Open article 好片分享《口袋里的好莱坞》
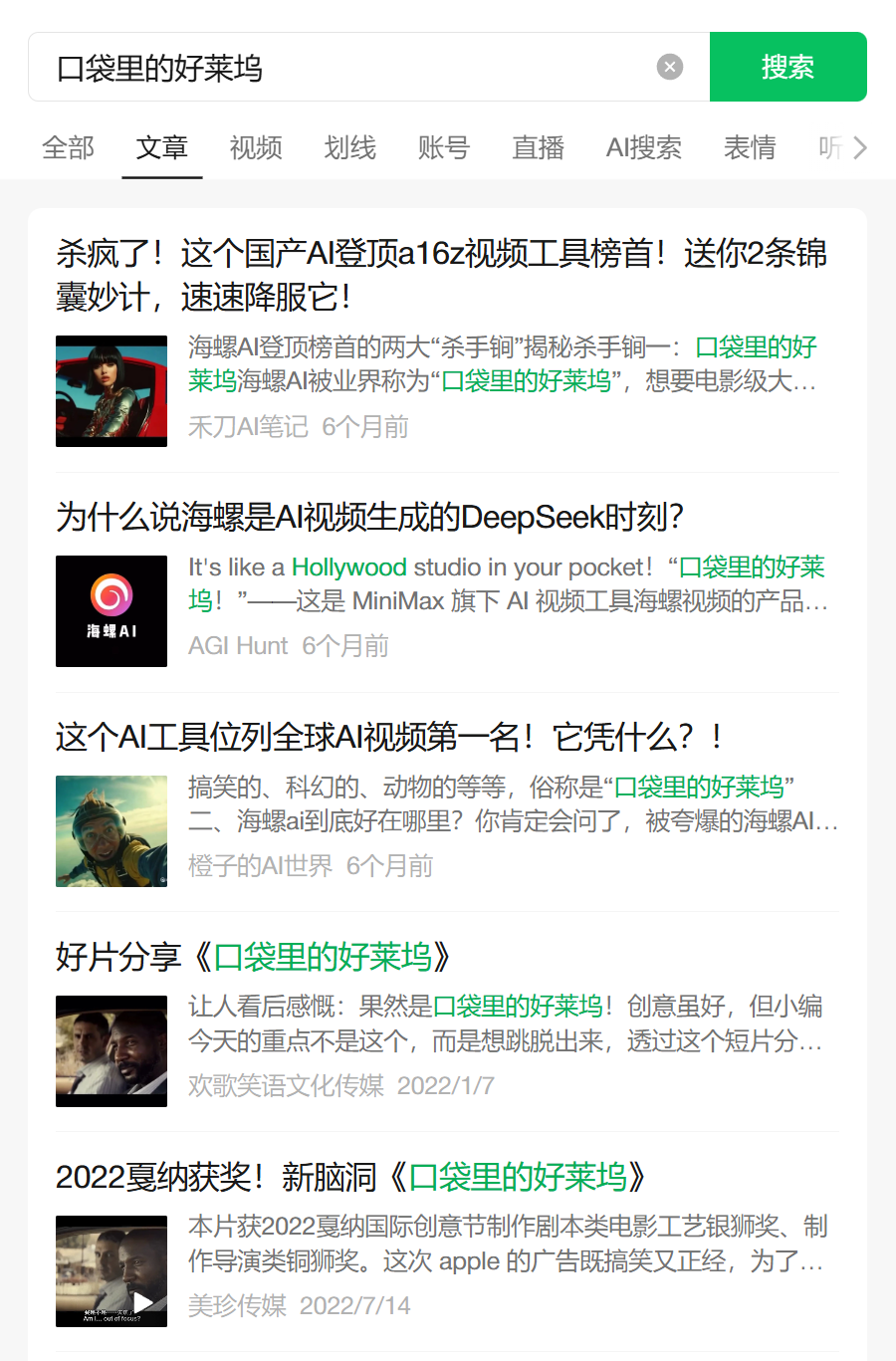This screenshot has width=896, height=1361. pos(447,1022)
